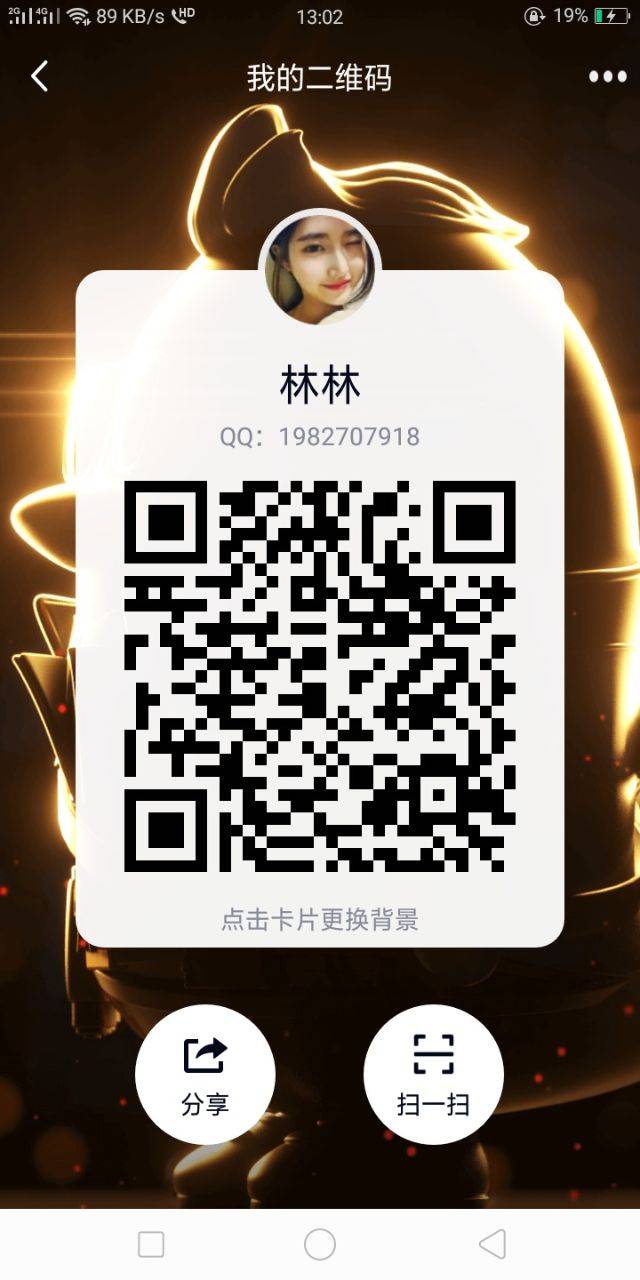Tap the system home button

click(320, 1244)
